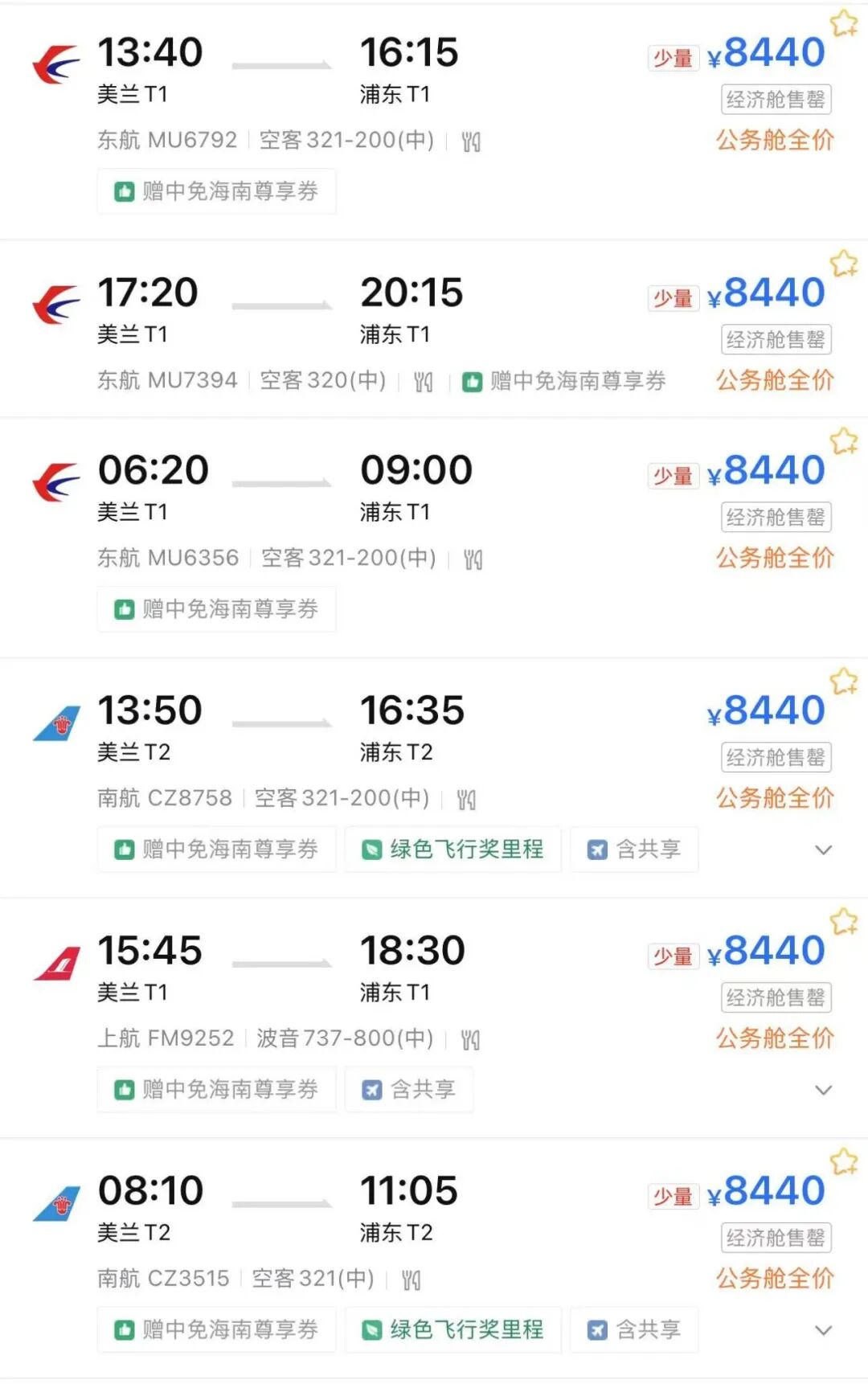Expand details for flight CZ8758
Viewport: 868px width, 1384px height.
(x=824, y=850)
